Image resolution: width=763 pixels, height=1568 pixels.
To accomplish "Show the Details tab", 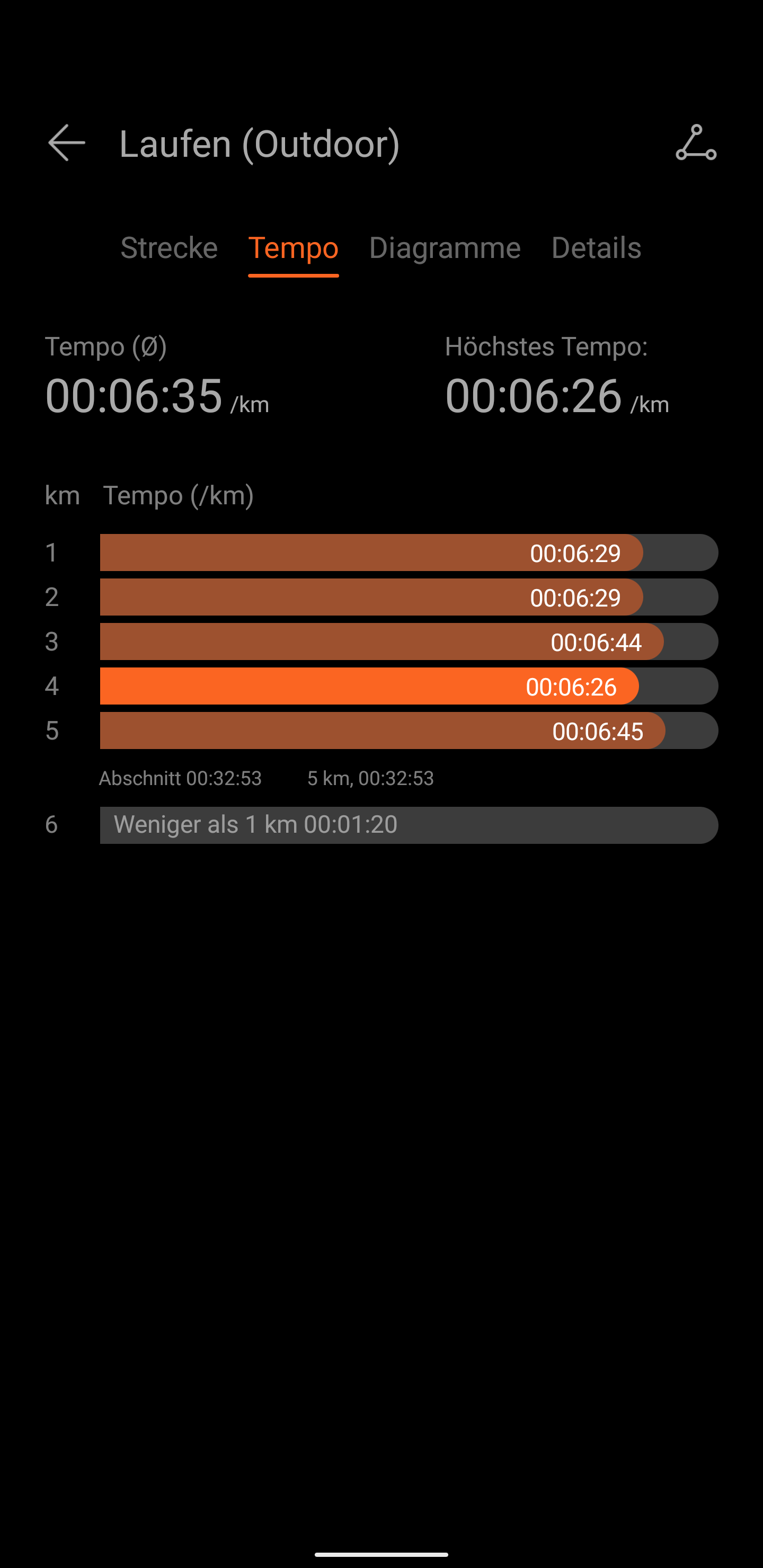I will (596, 248).
